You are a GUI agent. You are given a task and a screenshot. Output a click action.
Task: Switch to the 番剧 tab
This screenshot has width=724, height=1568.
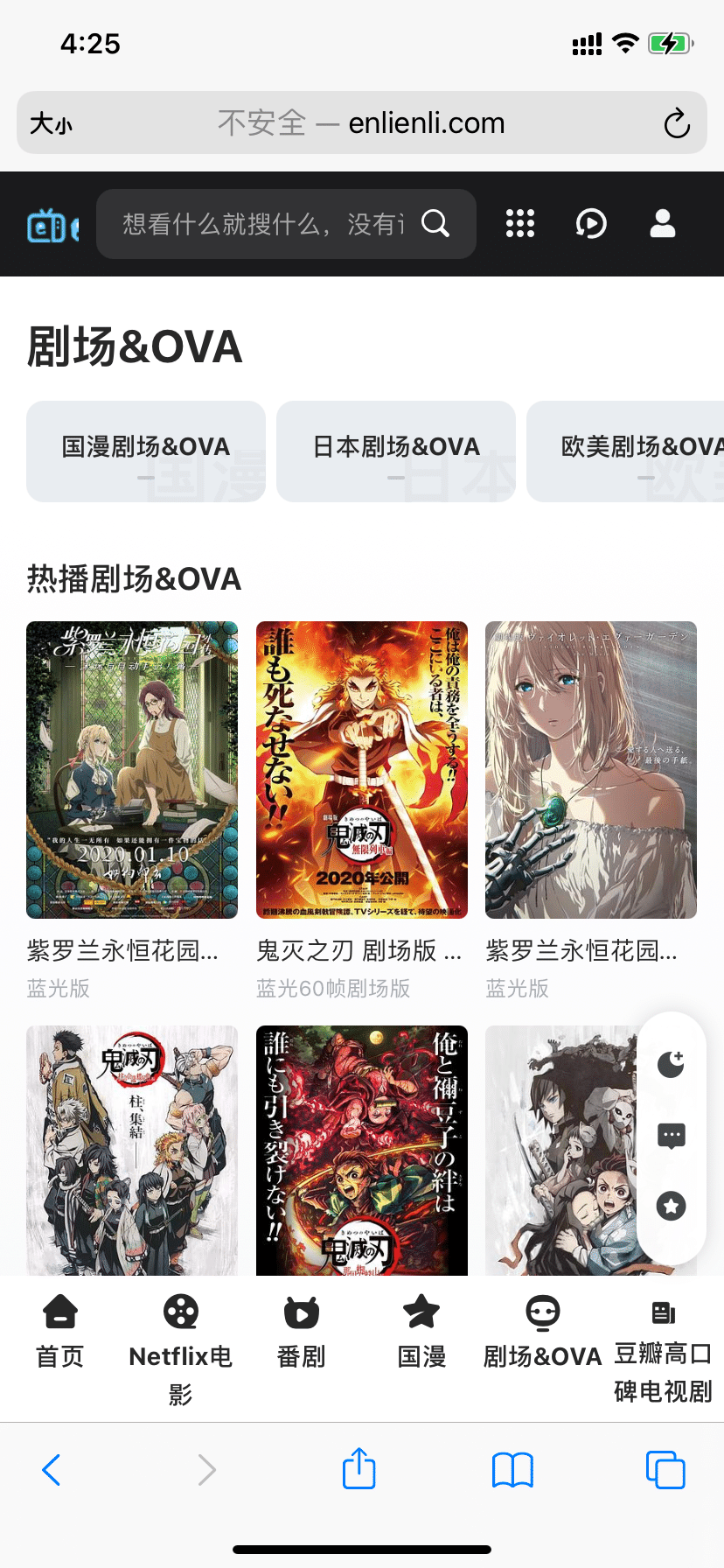click(x=301, y=1332)
